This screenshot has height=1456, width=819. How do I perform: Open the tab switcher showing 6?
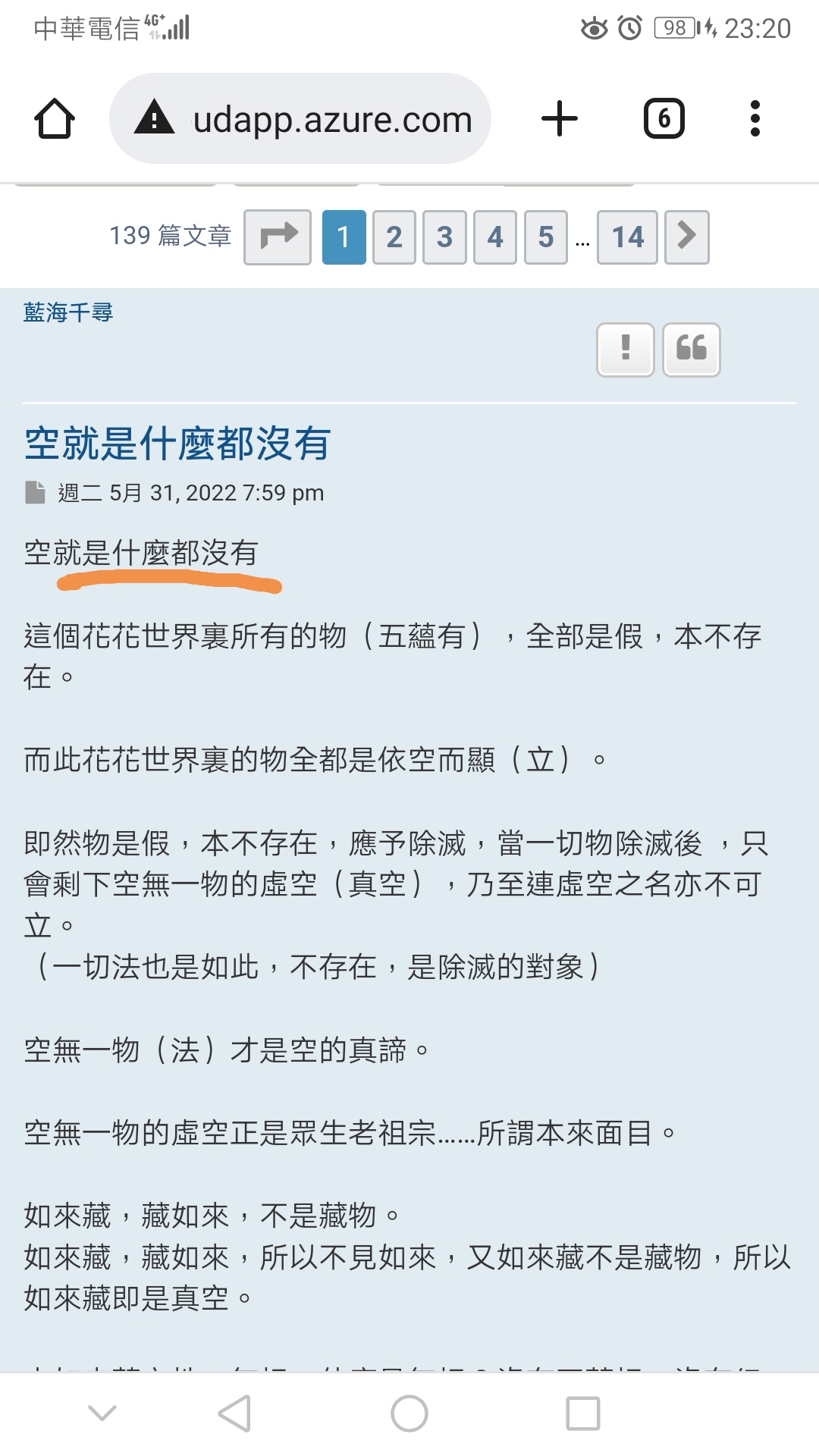click(664, 119)
